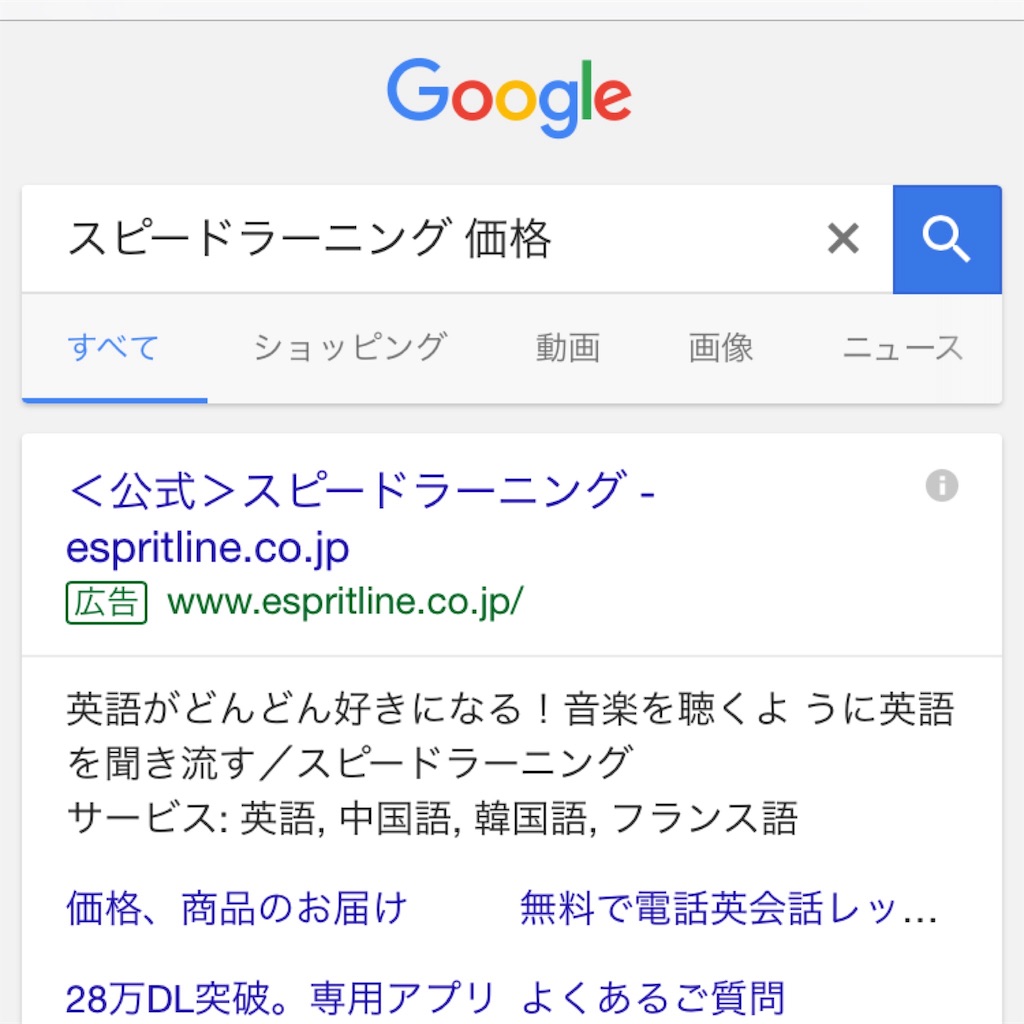Screen dimensions: 1024x1024
Task: Switch to the ニュース tab
Action: pos(902,348)
